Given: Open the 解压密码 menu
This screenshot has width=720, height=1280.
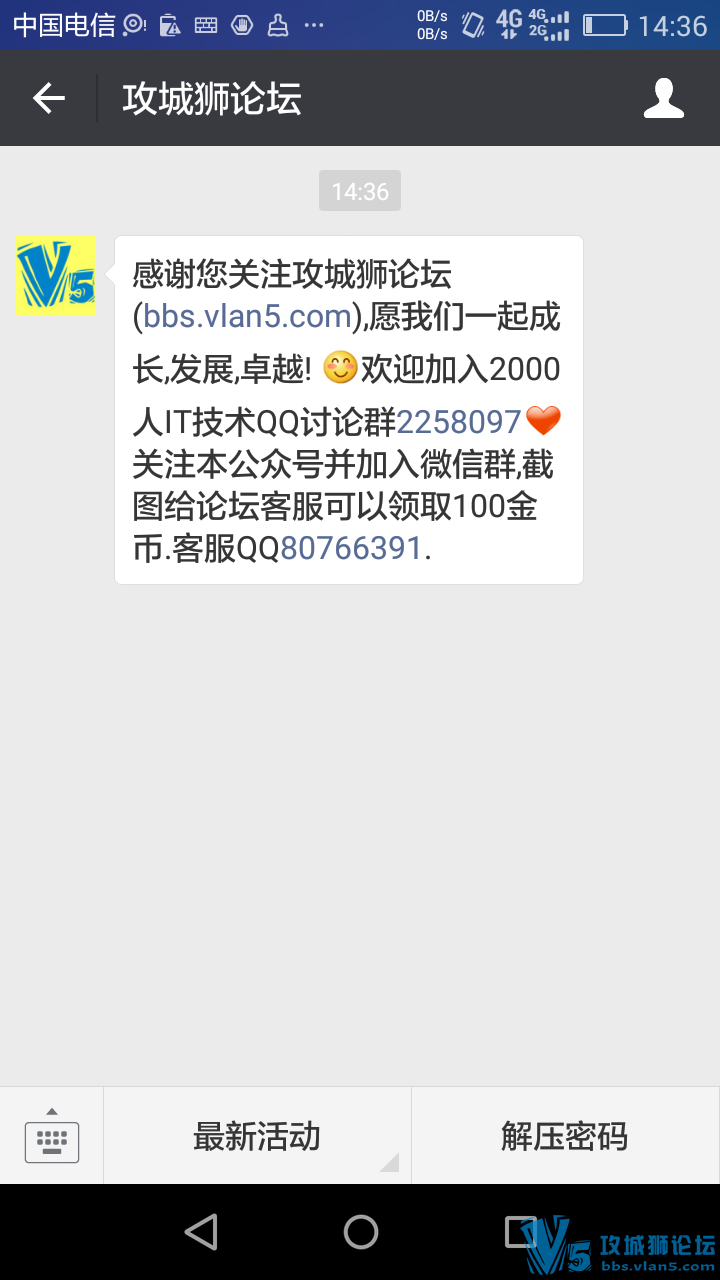Looking at the screenshot, I should click(x=565, y=1136).
